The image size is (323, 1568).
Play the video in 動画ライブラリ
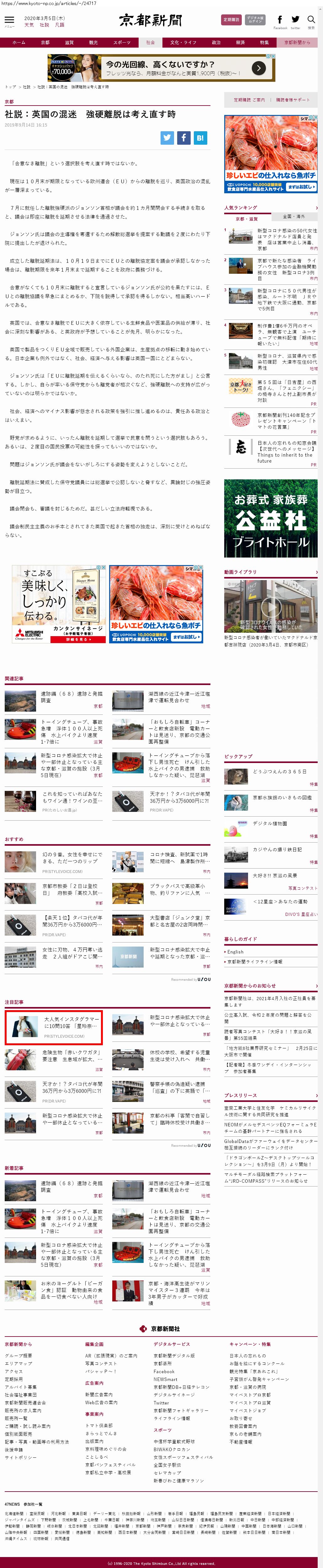click(x=271, y=606)
